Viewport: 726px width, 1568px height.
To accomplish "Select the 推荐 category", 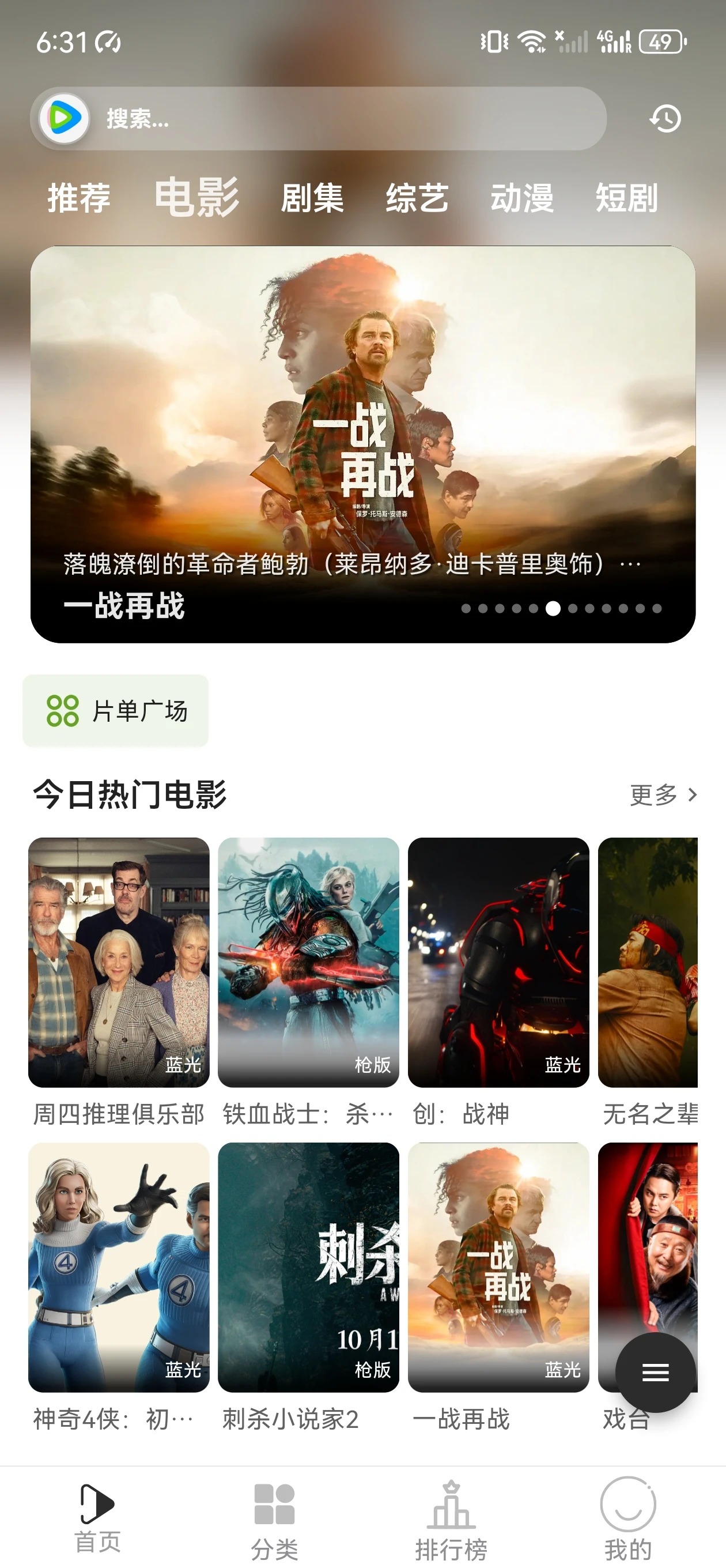I will tap(79, 198).
